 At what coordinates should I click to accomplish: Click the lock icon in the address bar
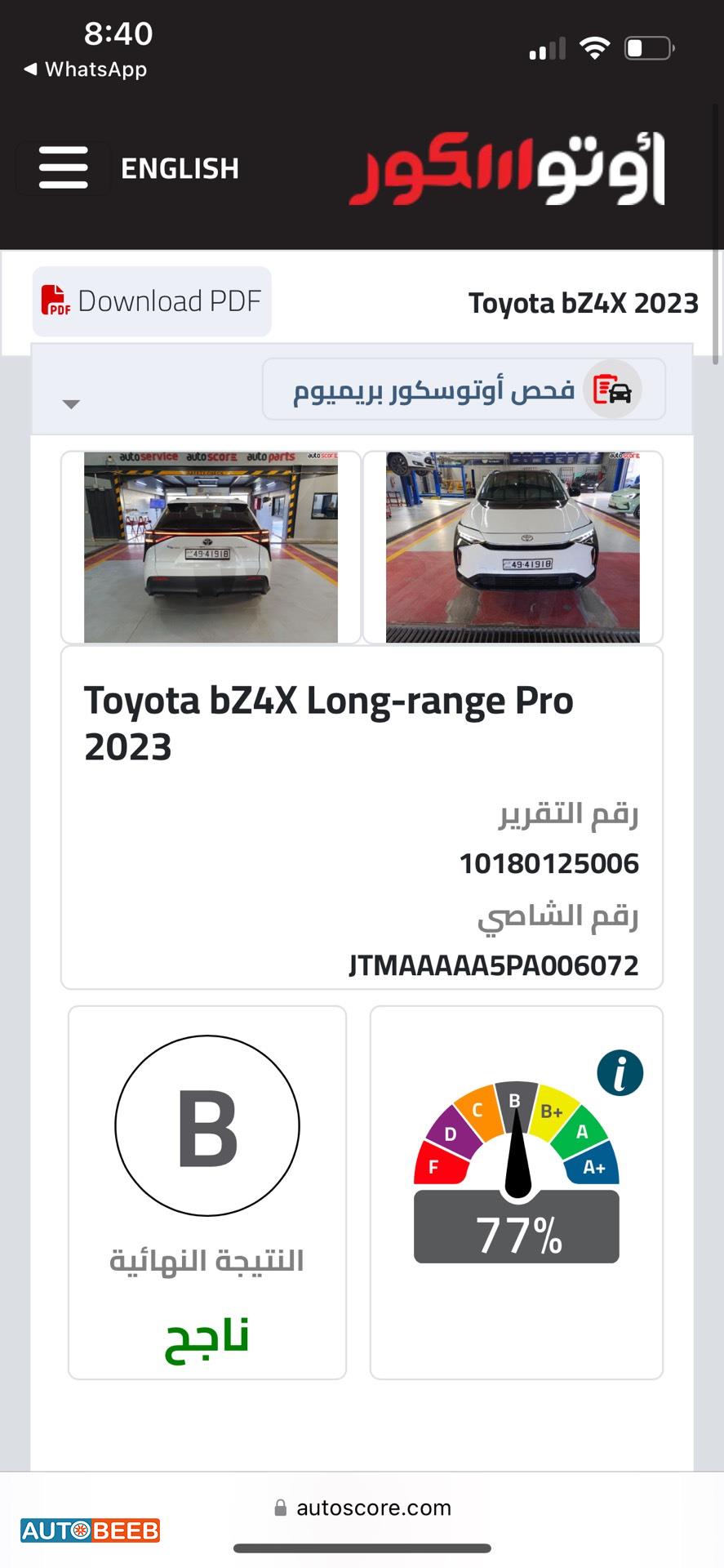pos(278,1508)
